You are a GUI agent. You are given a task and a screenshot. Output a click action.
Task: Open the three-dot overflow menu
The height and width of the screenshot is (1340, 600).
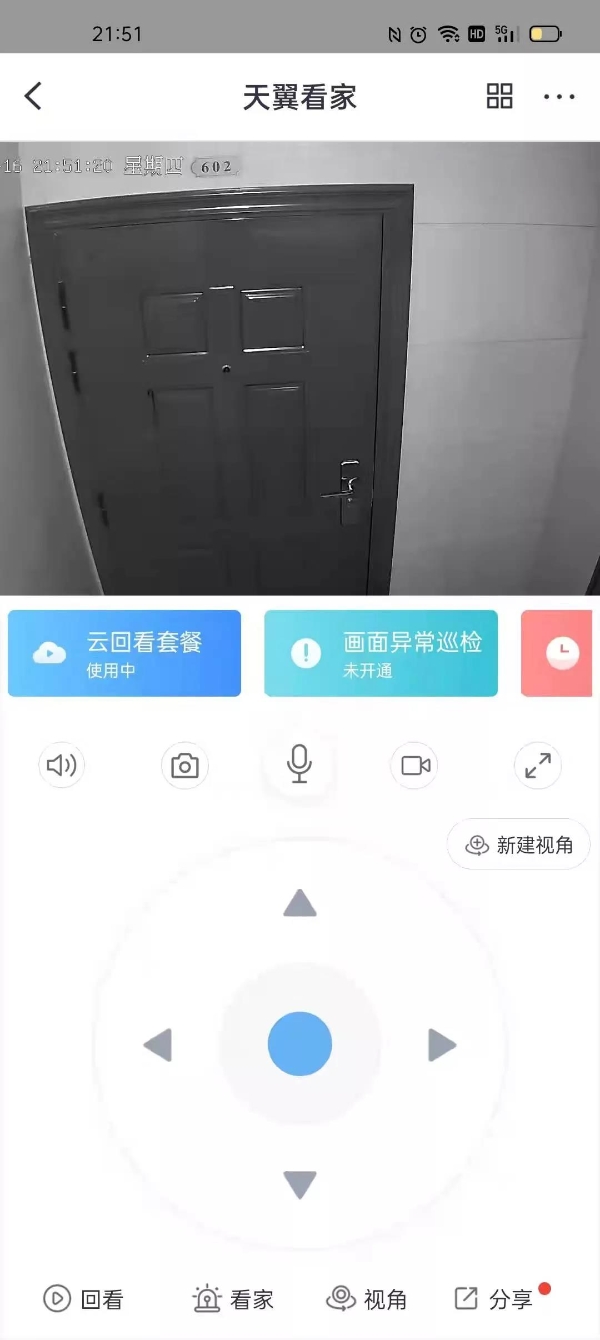pos(559,97)
